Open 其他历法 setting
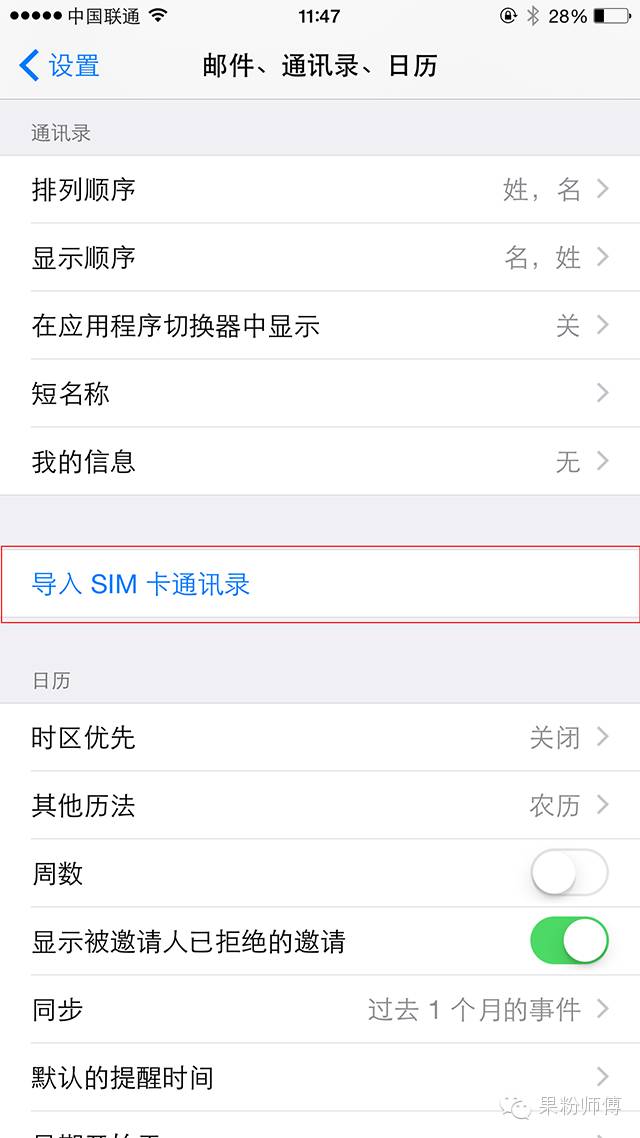640x1138 pixels. [320, 805]
